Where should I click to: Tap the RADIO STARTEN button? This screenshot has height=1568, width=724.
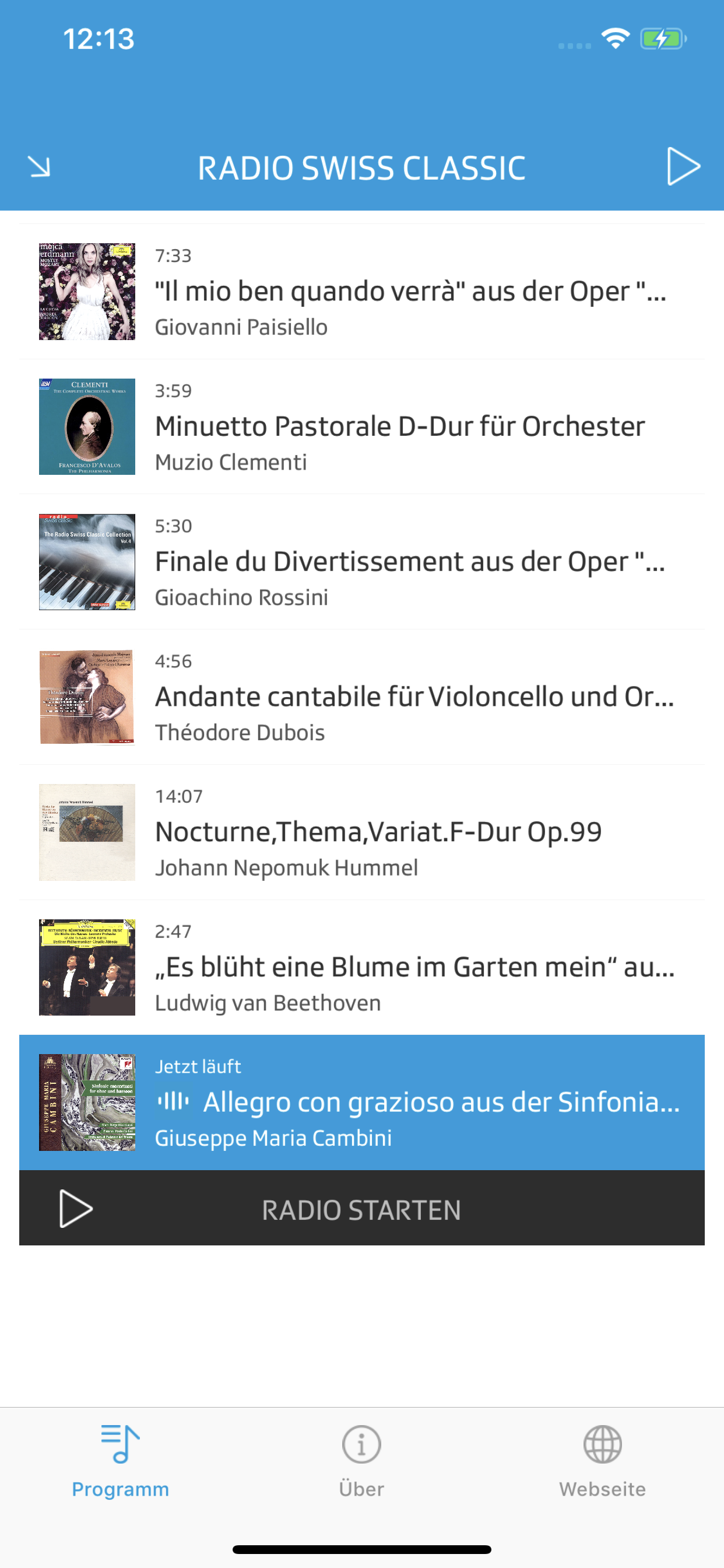click(x=361, y=1208)
